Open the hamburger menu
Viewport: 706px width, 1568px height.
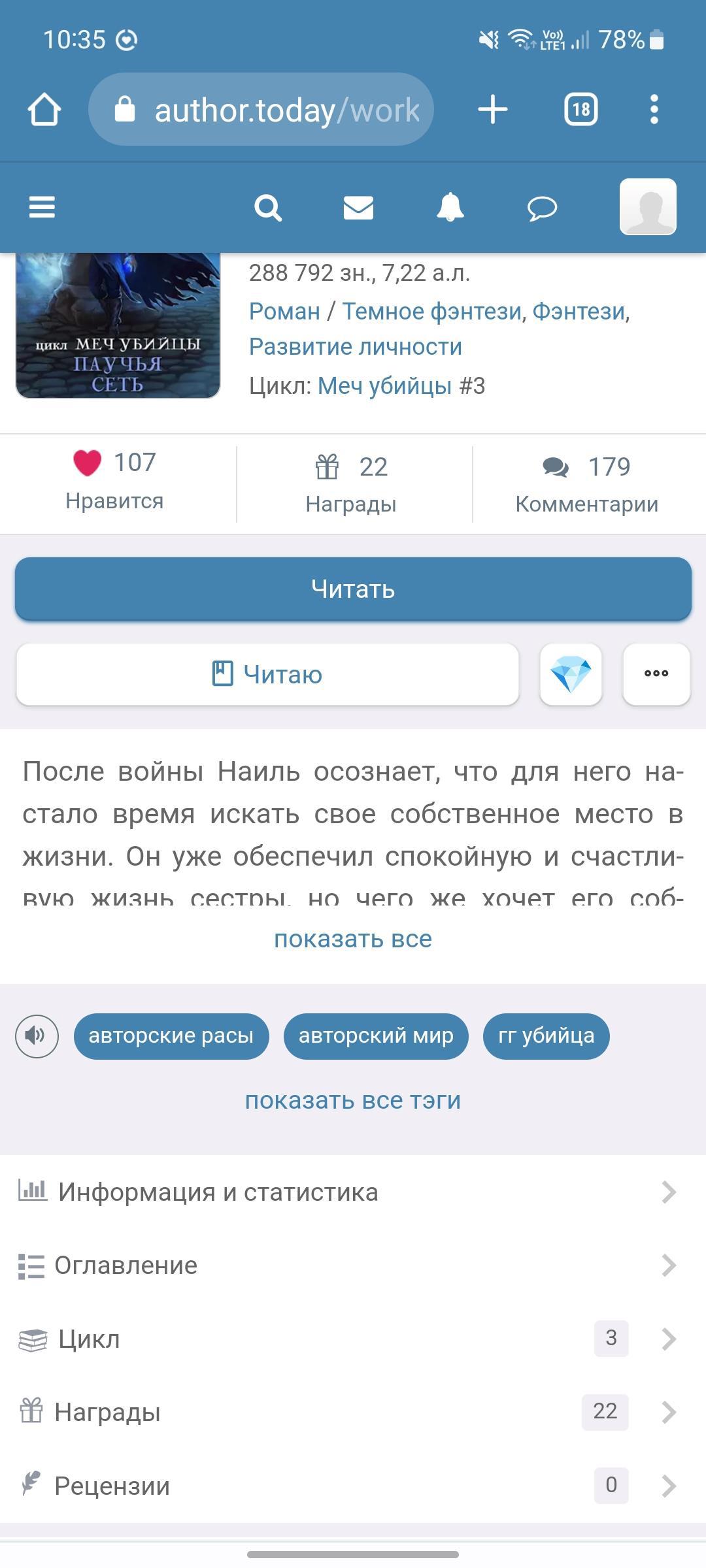tap(42, 208)
